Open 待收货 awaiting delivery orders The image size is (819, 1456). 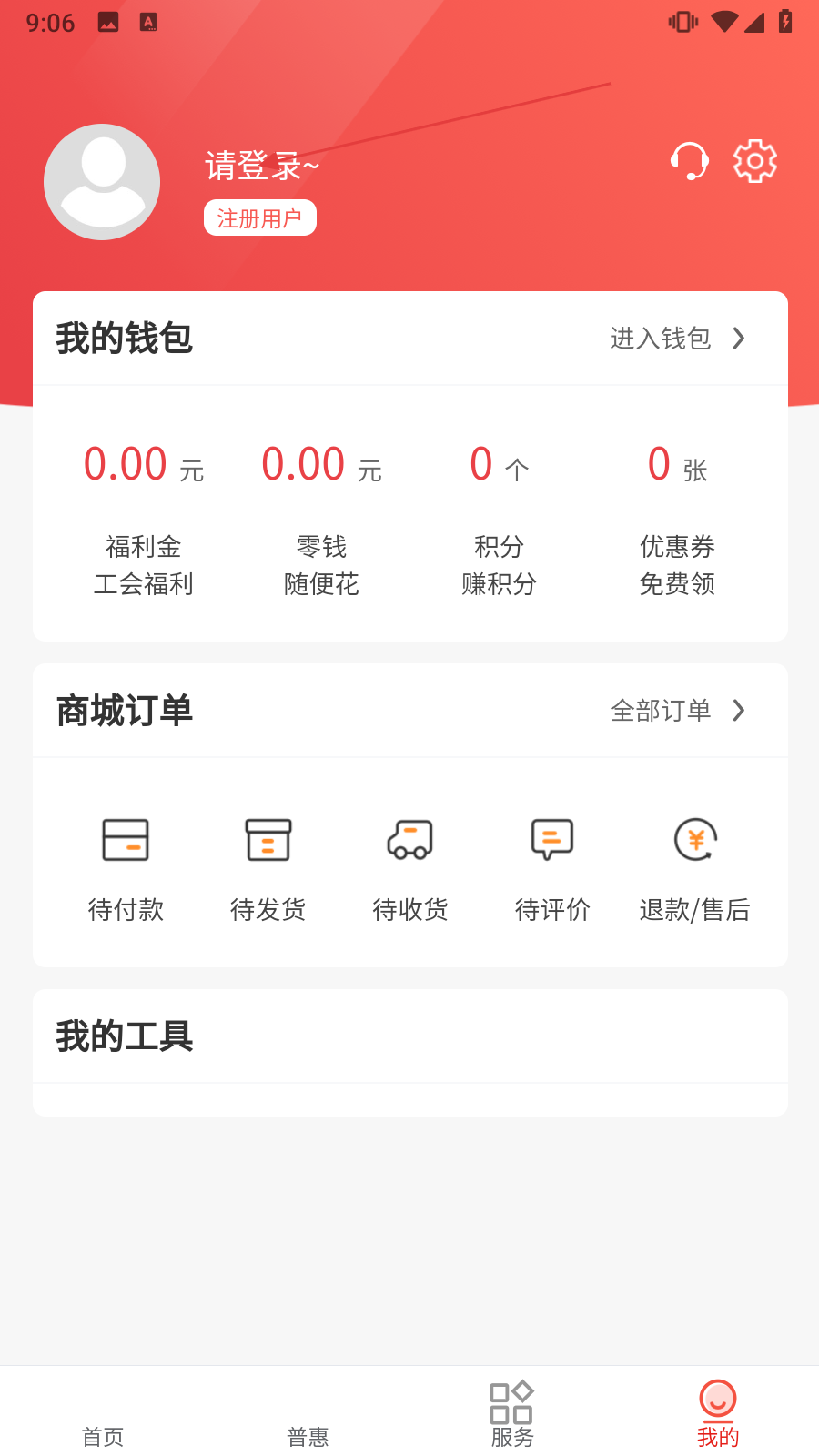coord(410,871)
